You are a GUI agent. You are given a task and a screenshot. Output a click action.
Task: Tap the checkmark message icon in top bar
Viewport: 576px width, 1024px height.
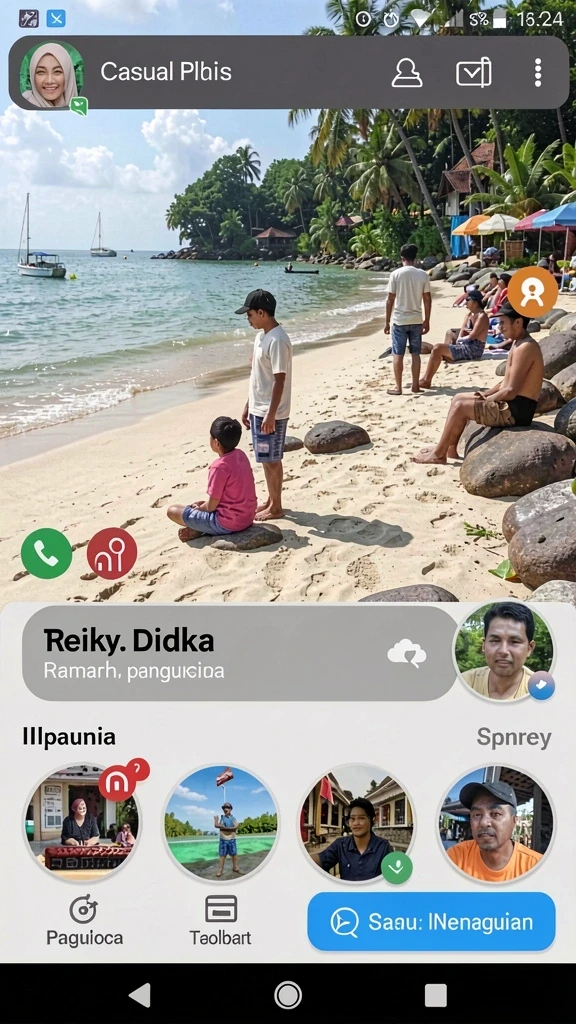pyautogui.click(x=473, y=72)
